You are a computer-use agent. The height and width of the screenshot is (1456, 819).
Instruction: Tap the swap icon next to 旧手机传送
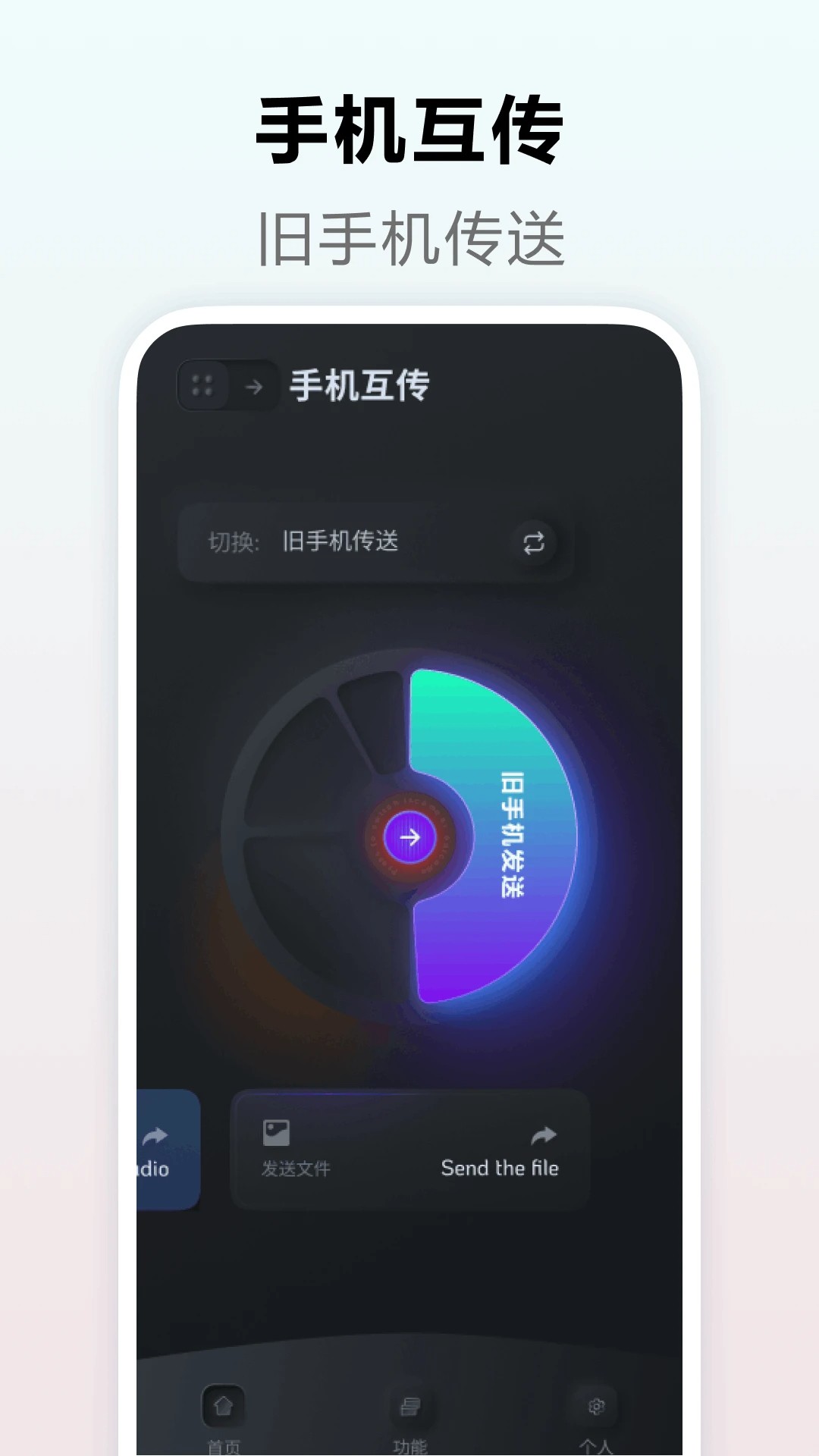pos(534,541)
